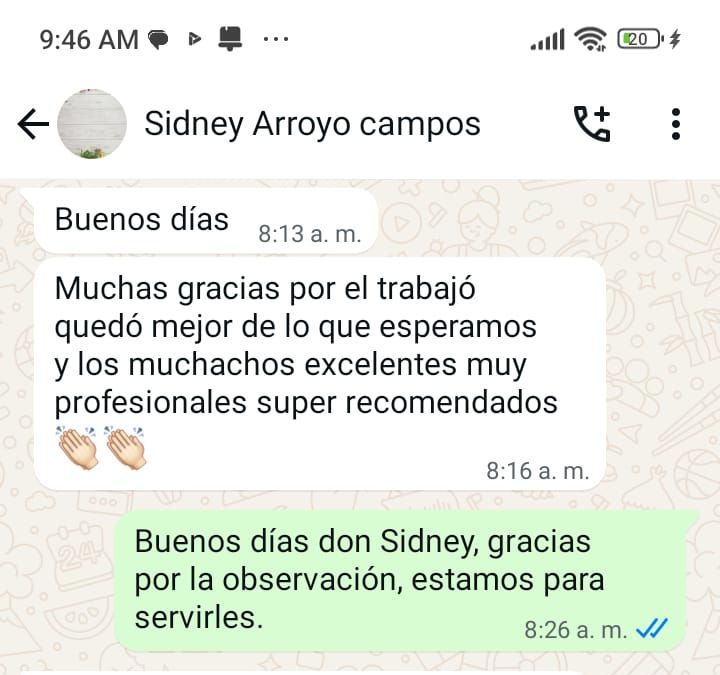
Task: Open Sidney Arroyo campos contact info
Action: [312, 124]
